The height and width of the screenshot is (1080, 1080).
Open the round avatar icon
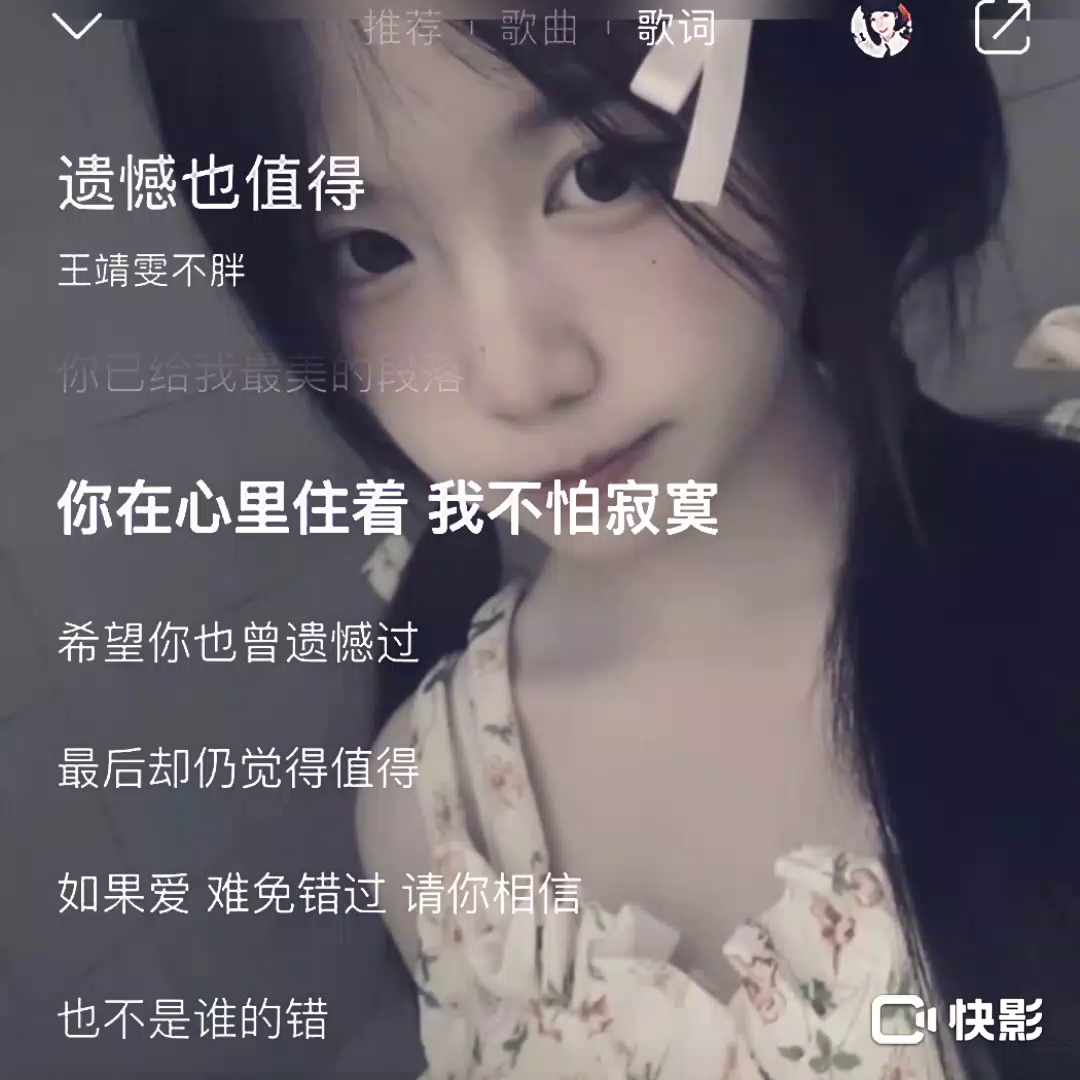click(x=881, y=27)
